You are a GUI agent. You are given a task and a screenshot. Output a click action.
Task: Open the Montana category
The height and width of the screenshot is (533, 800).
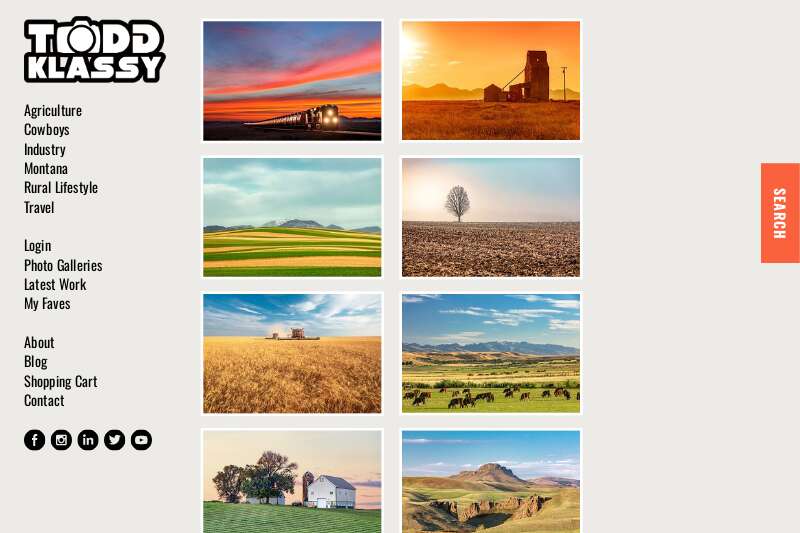point(46,168)
